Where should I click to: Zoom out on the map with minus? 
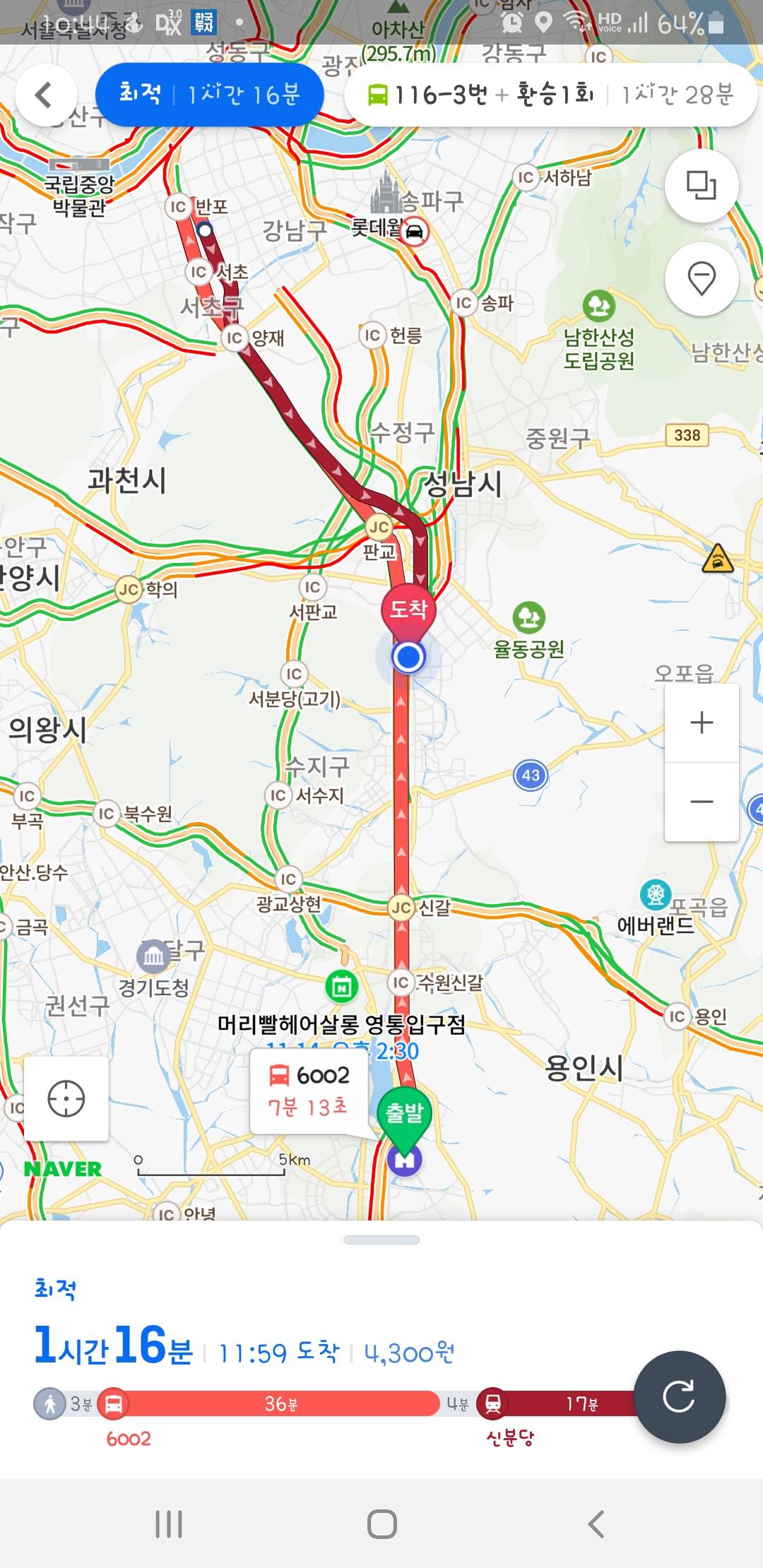(x=702, y=802)
